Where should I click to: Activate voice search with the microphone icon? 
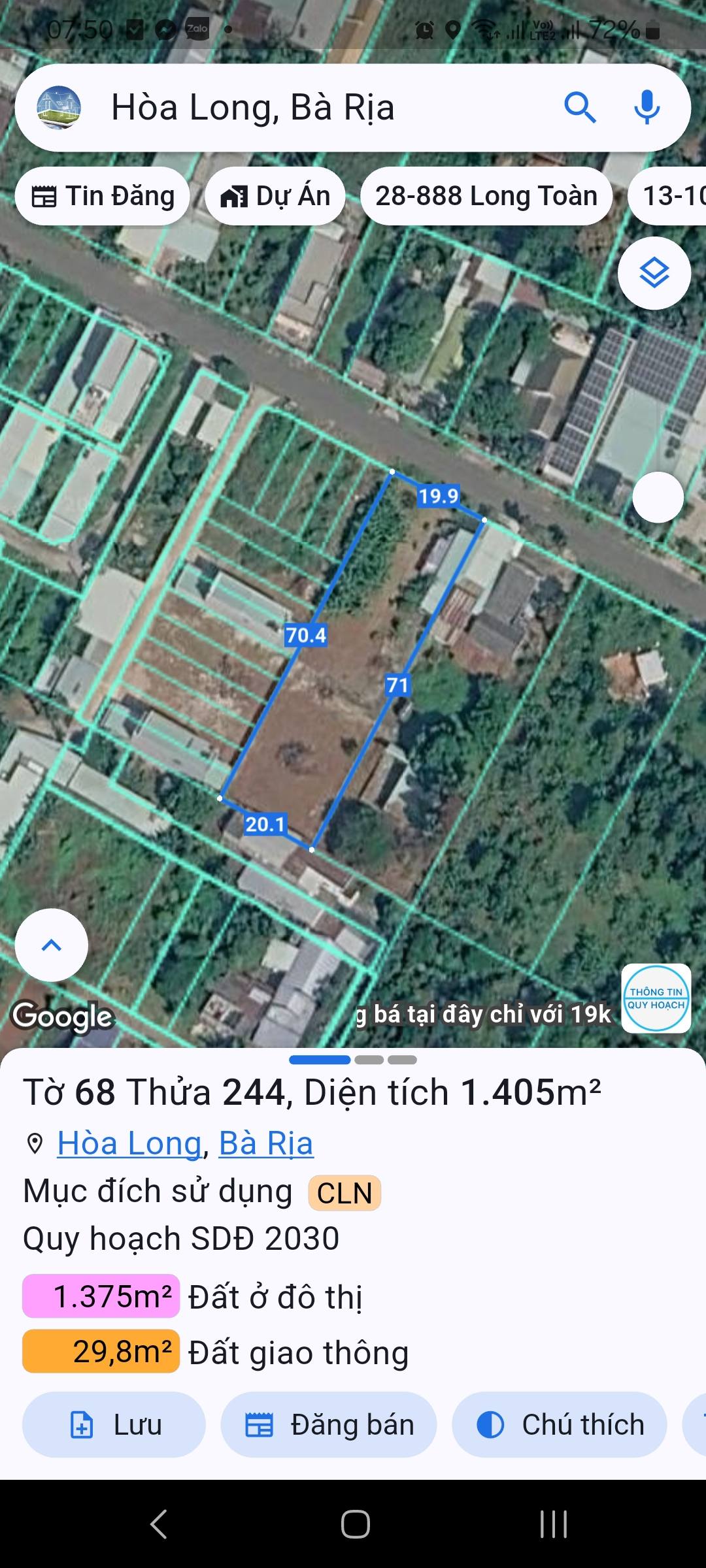pos(646,109)
